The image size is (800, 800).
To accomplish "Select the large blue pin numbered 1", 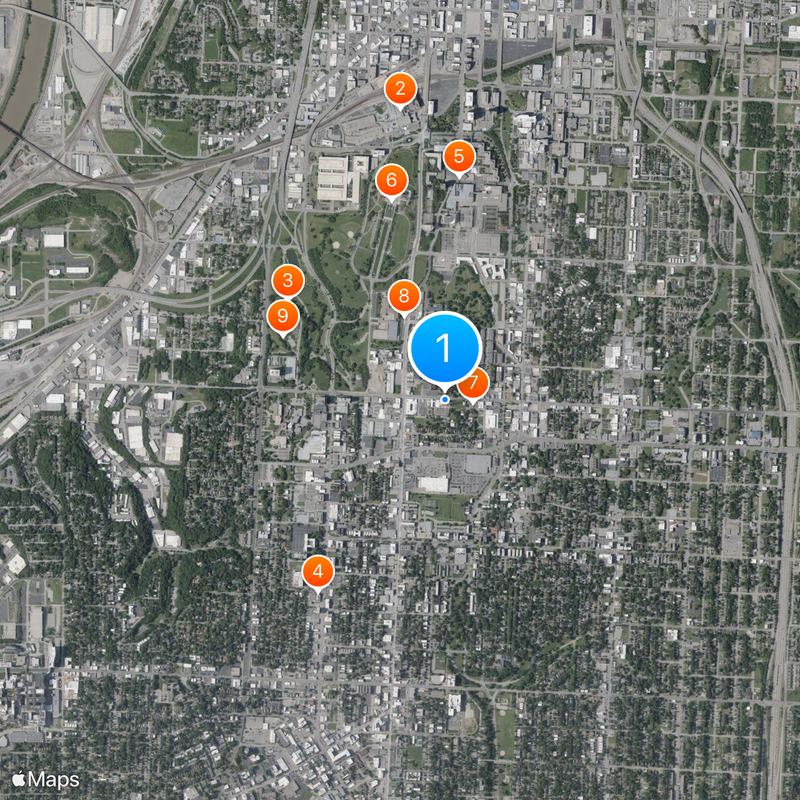I will (445, 348).
